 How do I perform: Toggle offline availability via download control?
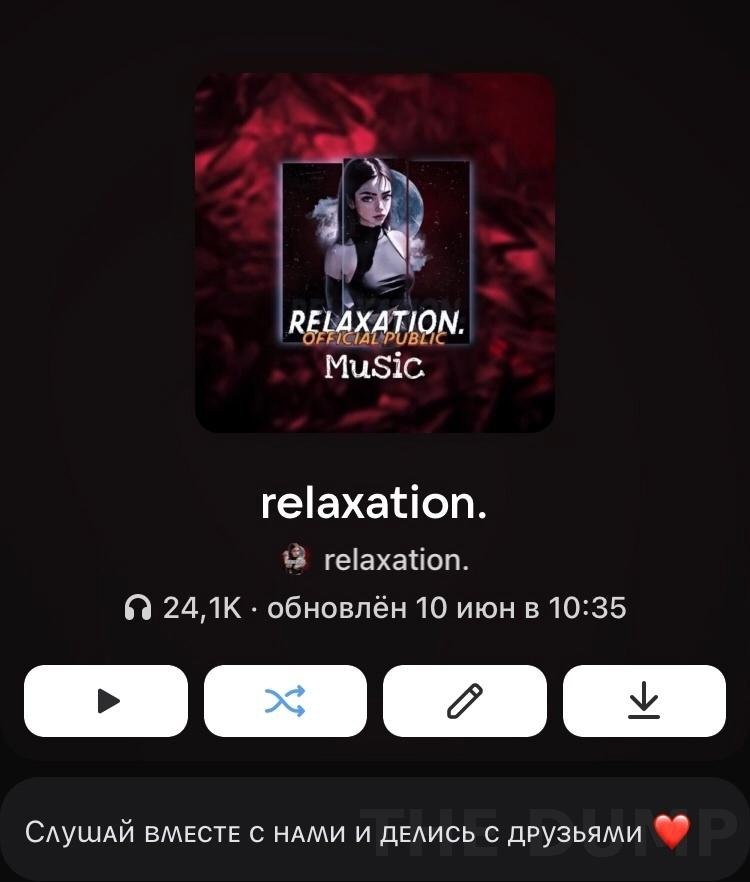tap(644, 701)
